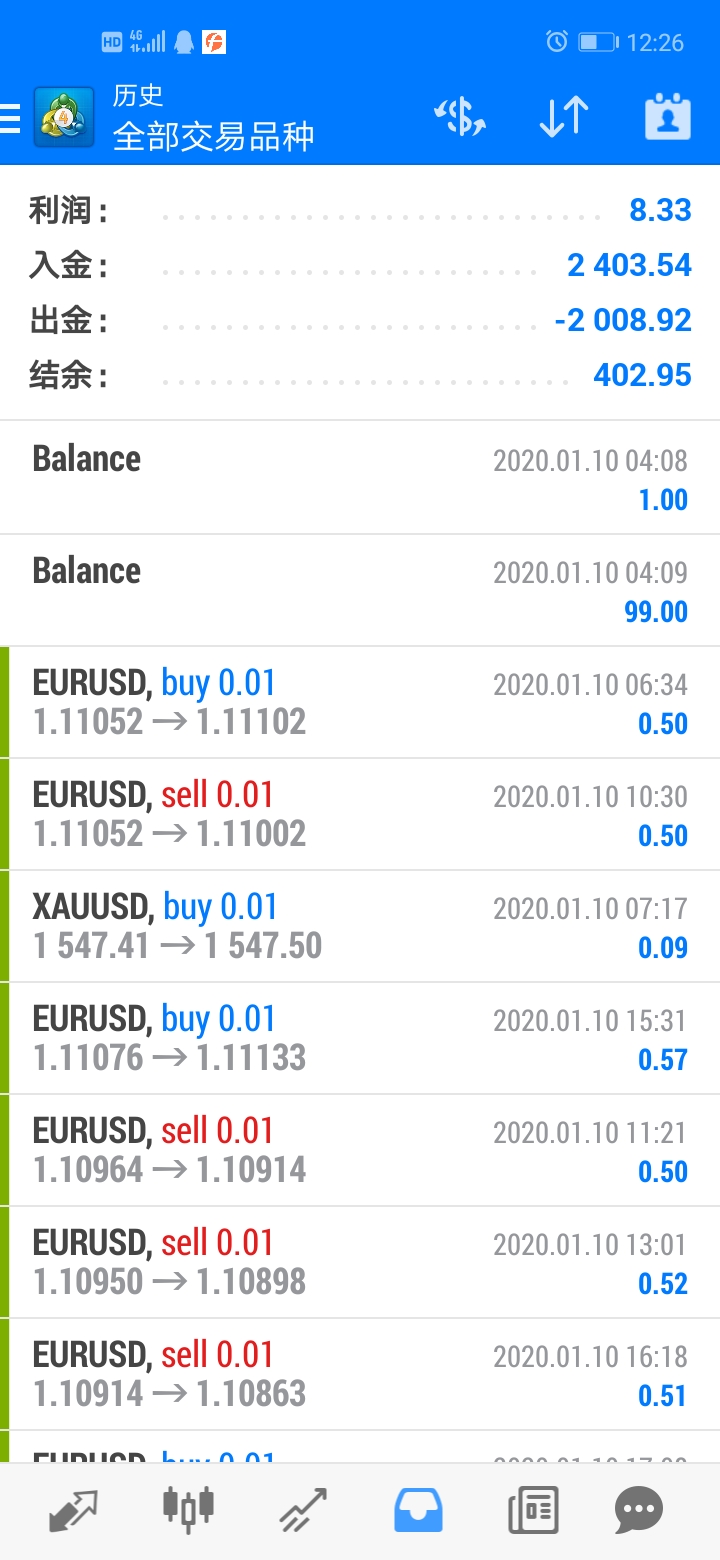Open the hamburger drawer menu

pos(10,118)
